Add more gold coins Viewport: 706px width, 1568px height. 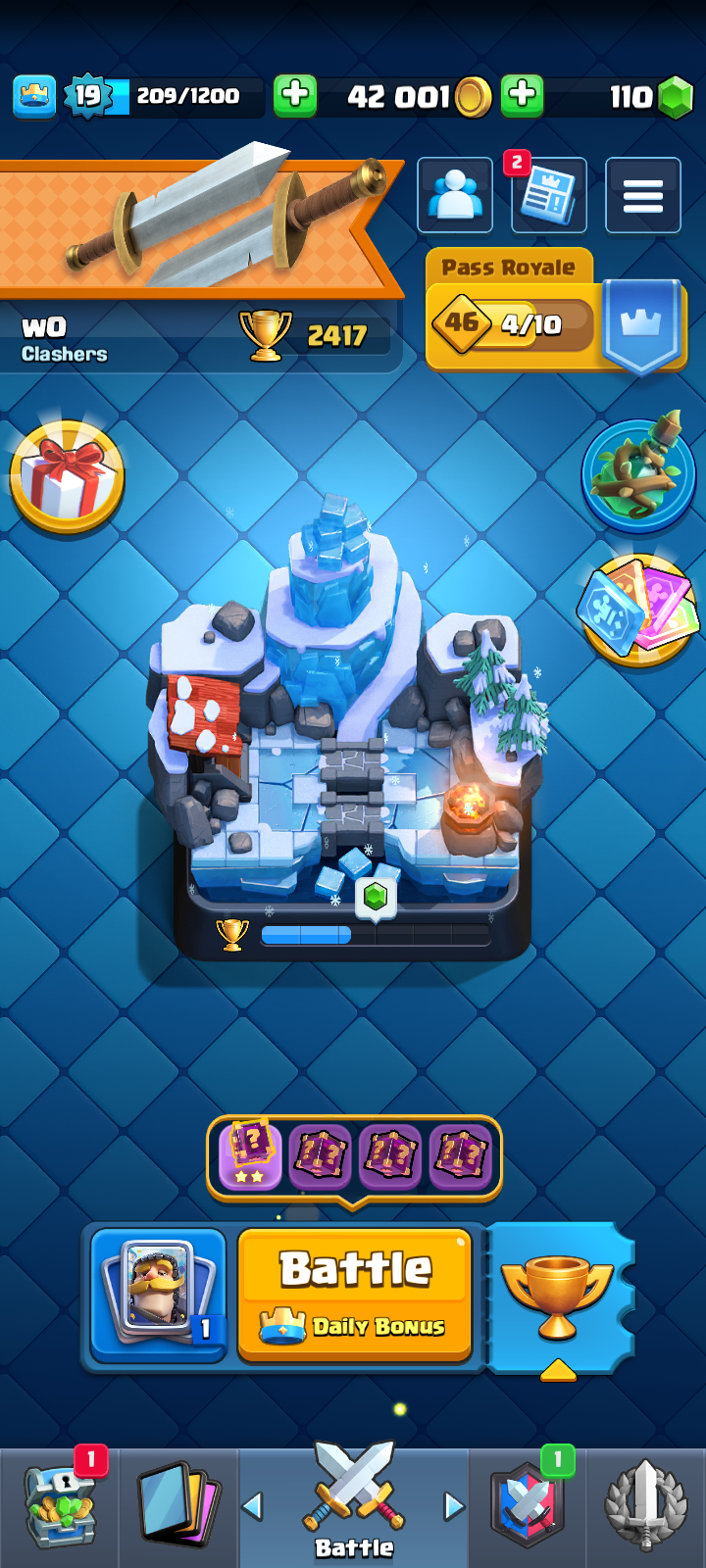coord(294,96)
